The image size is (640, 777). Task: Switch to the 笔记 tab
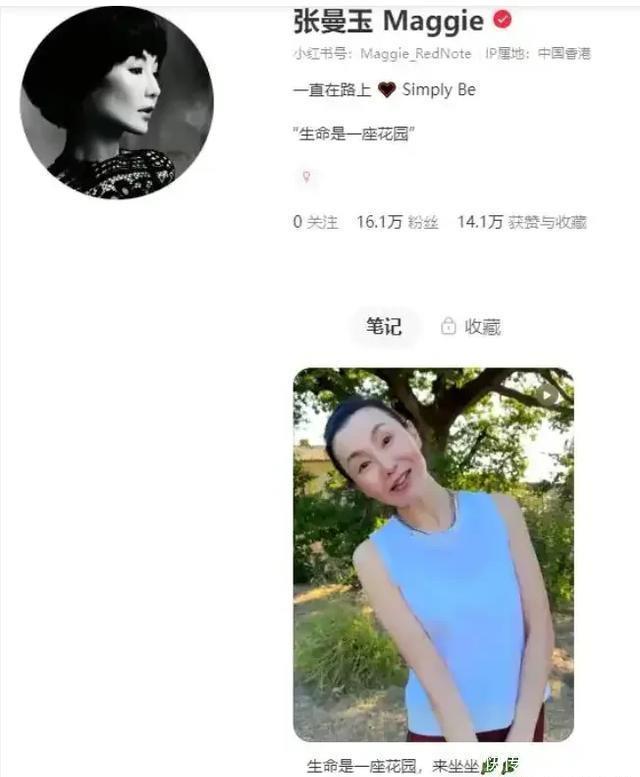click(x=384, y=326)
